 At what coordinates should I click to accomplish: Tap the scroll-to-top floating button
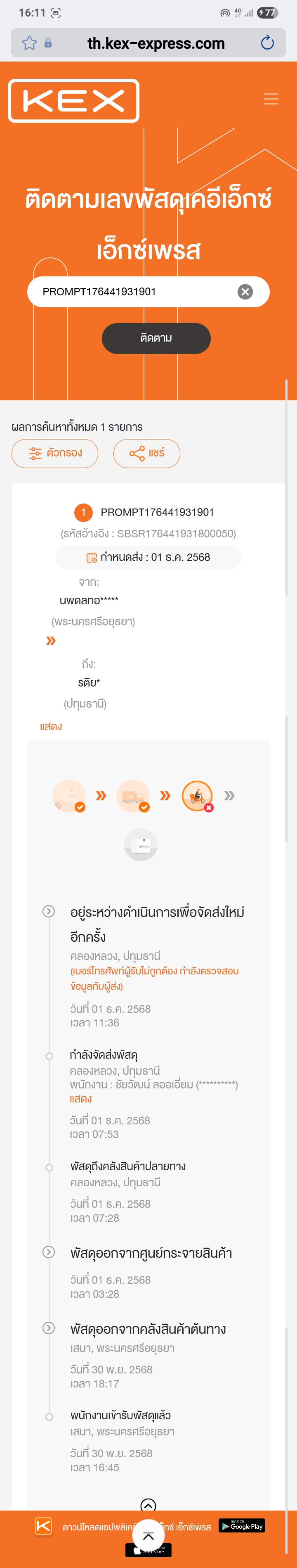pyautogui.click(x=148, y=1536)
